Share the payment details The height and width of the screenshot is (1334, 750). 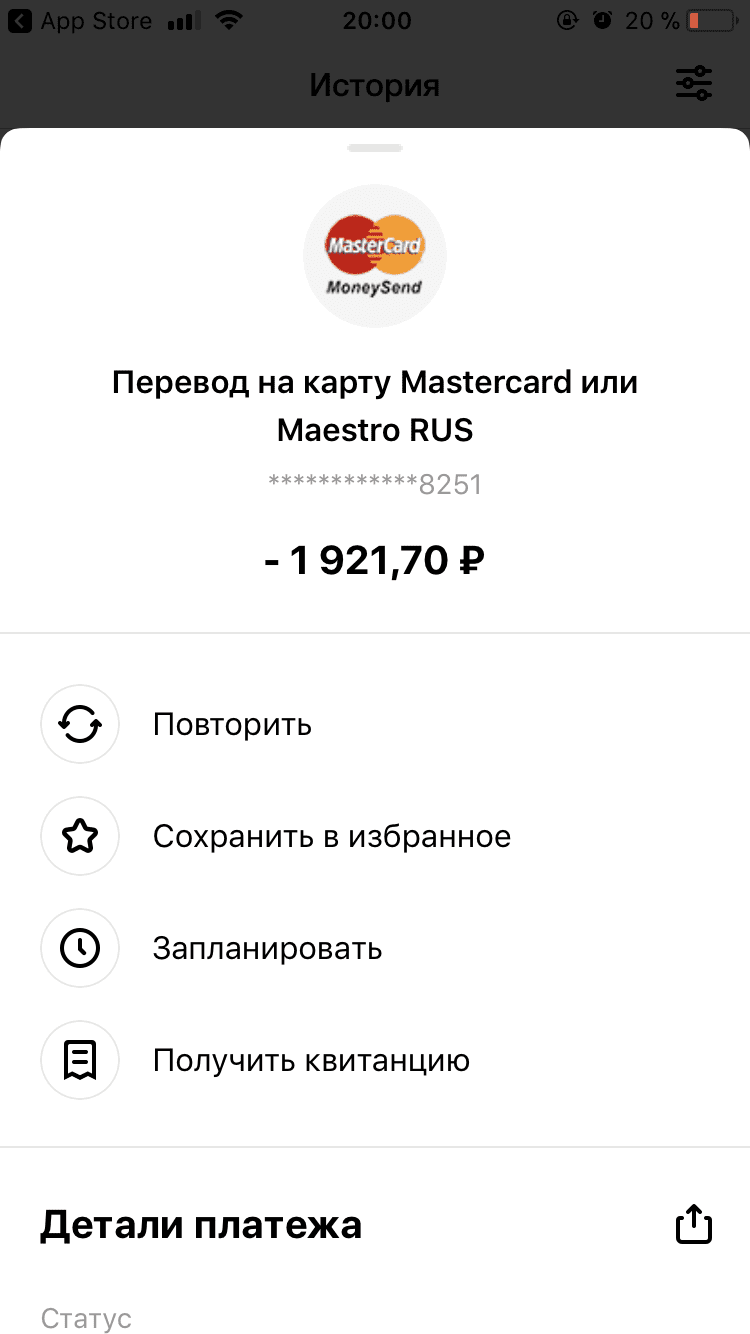pyautogui.click(x=693, y=1224)
